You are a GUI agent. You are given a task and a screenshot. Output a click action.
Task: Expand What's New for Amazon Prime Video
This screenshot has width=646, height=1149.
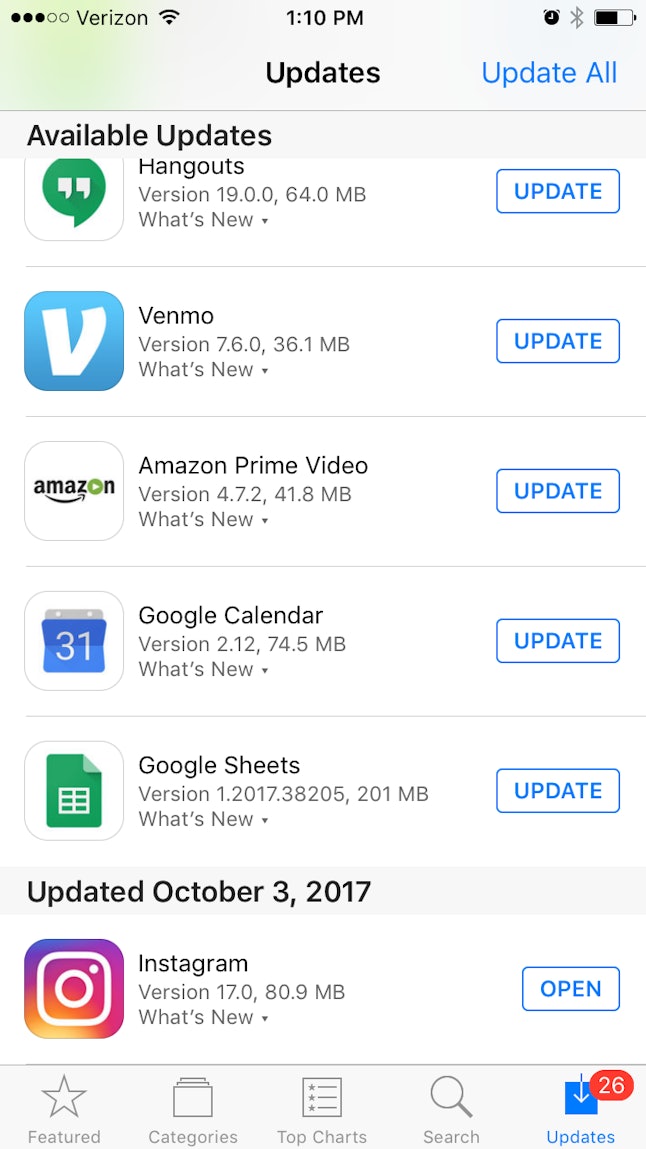coord(203,520)
